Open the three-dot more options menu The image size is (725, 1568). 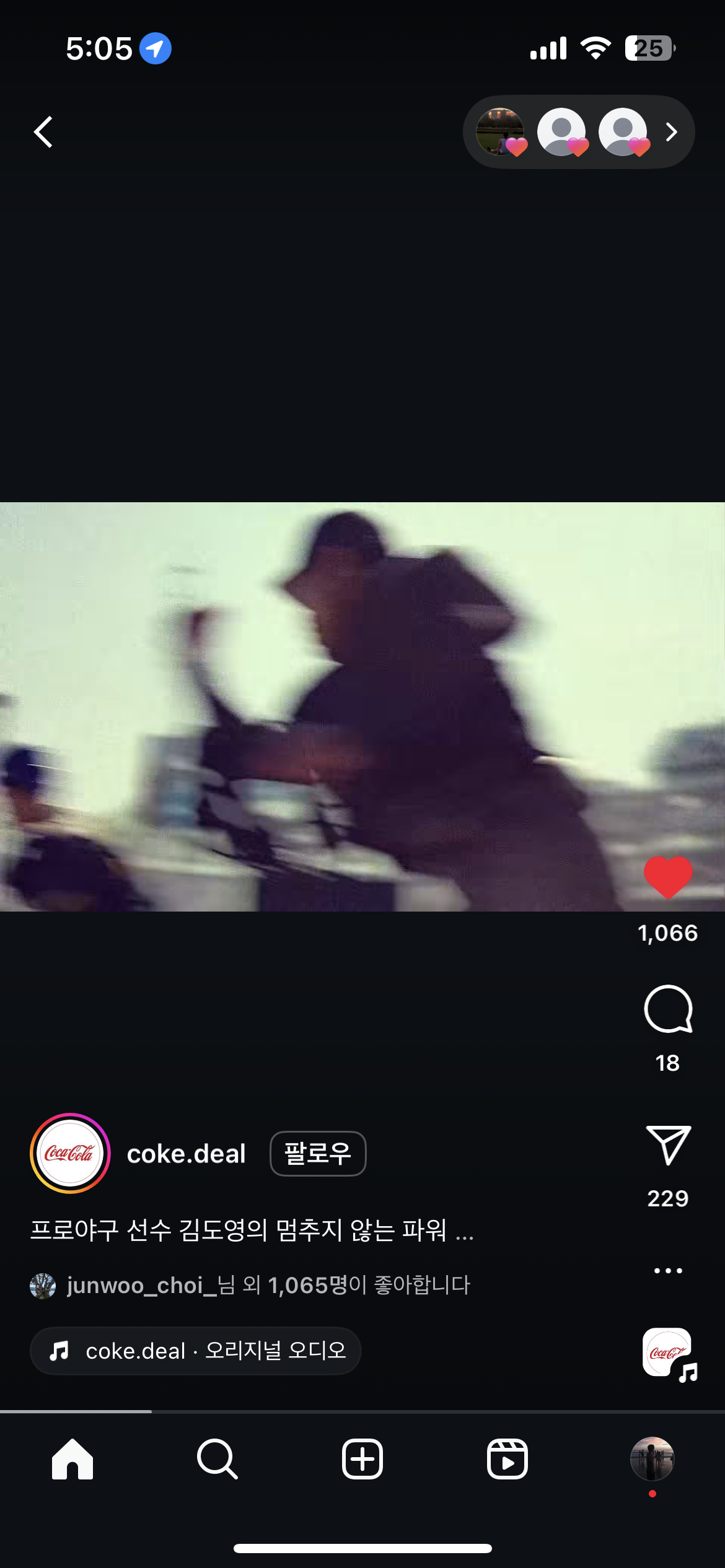pyautogui.click(x=668, y=1271)
